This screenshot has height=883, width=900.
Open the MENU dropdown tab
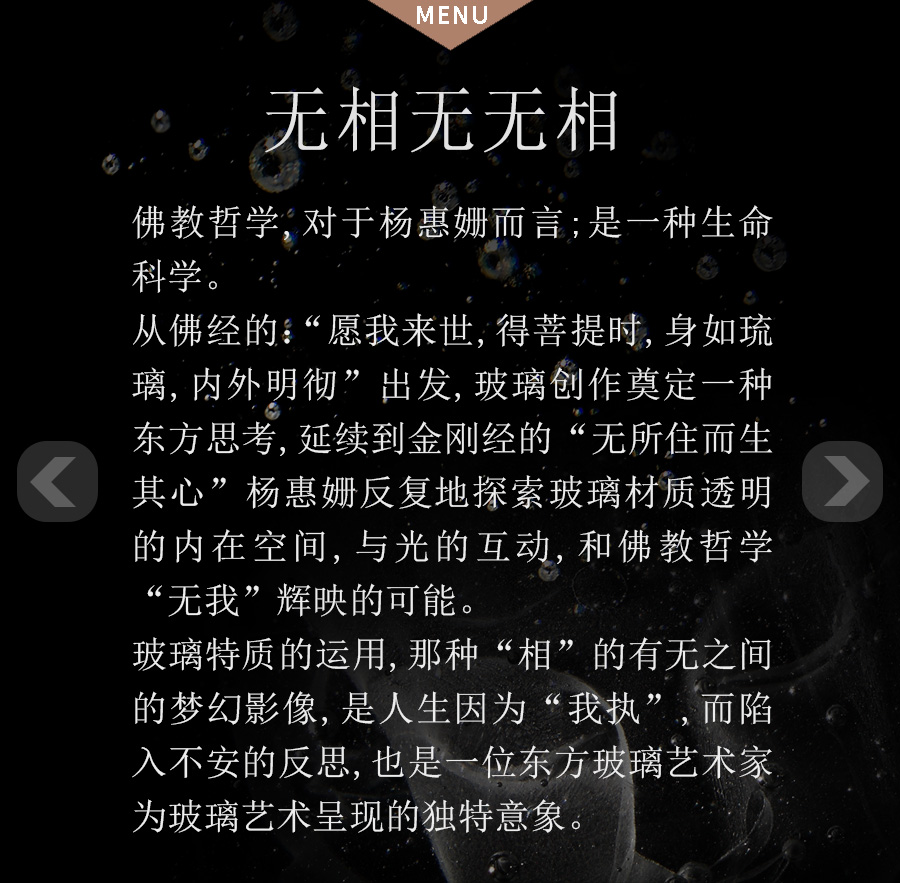click(x=451, y=17)
